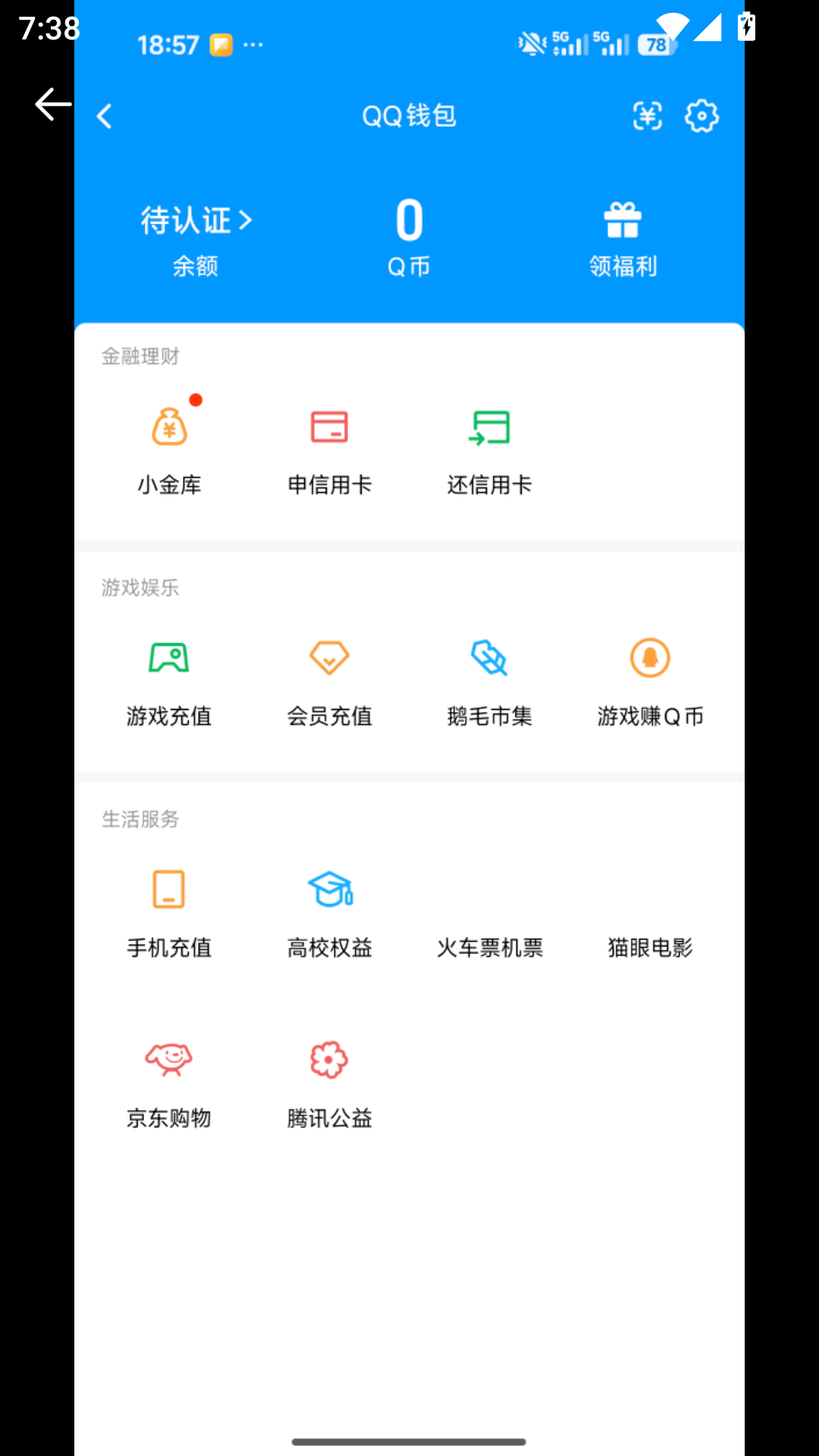Go back using the in-app chevron
The height and width of the screenshot is (1456, 819).
[x=104, y=115]
